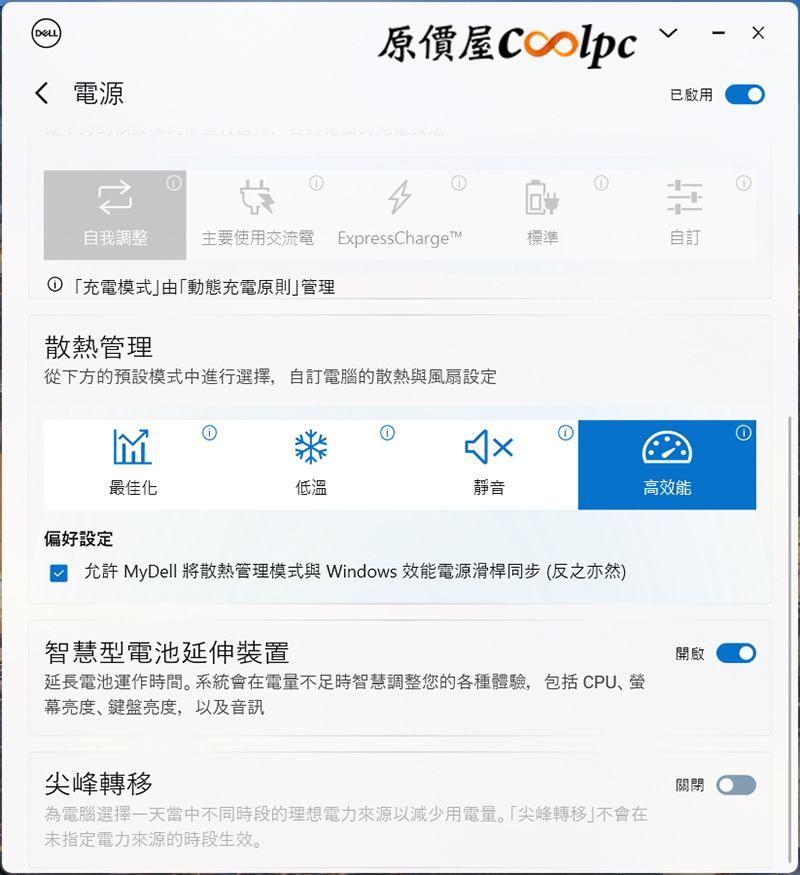This screenshot has width=800, height=875.
Task: Open the info icon on 最佳化 tile
Action: click(209, 433)
